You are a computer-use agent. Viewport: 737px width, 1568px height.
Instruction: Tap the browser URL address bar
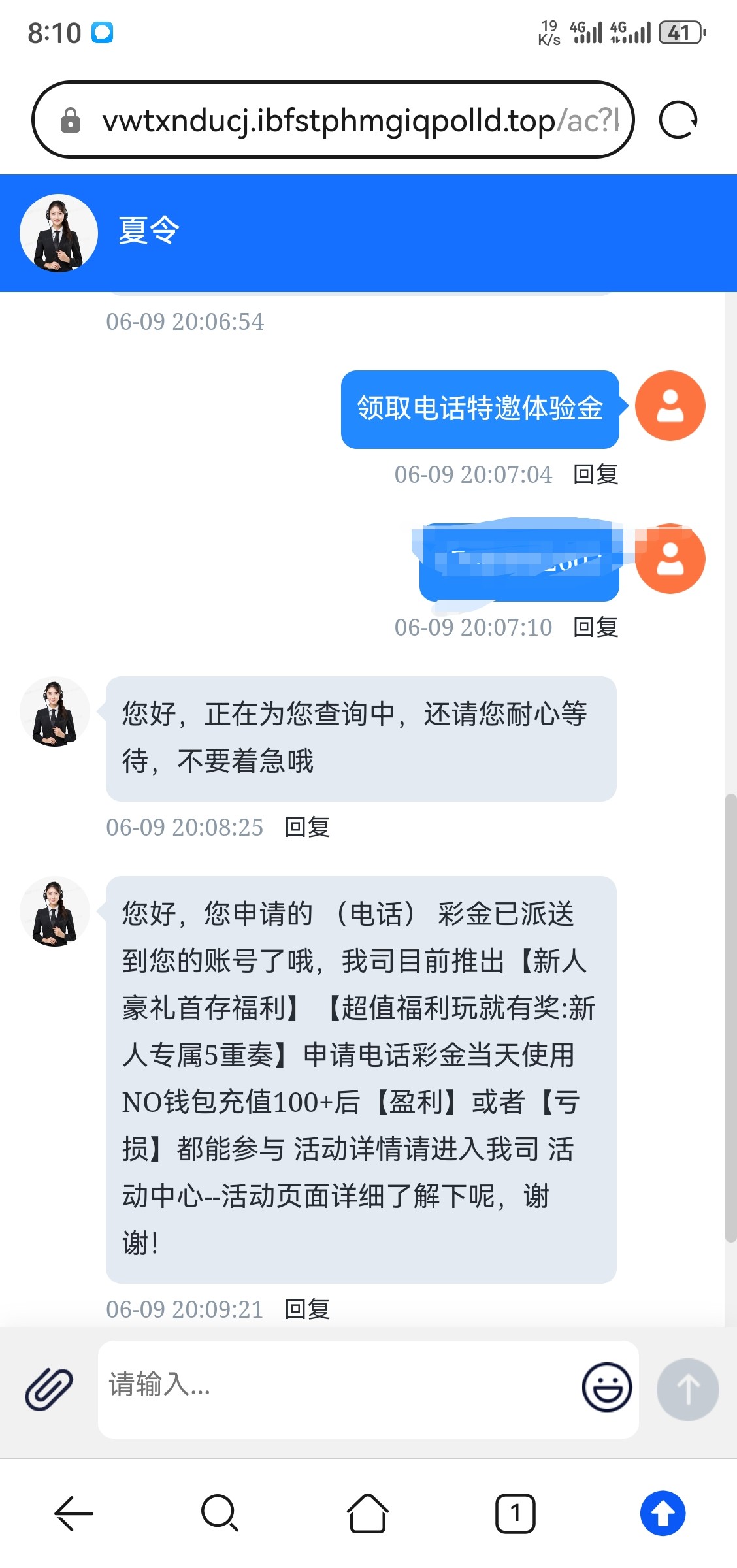click(x=333, y=120)
